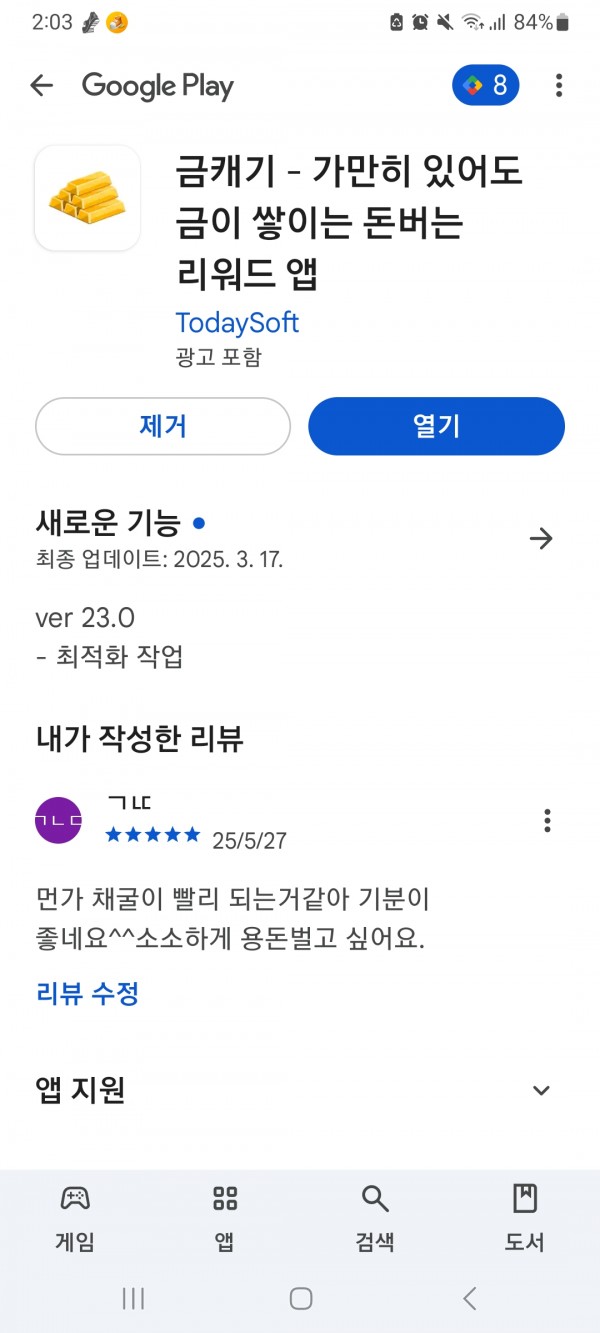Tap the 제거 button to uninstall
The image size is (600, 1333).
[163, 426]
